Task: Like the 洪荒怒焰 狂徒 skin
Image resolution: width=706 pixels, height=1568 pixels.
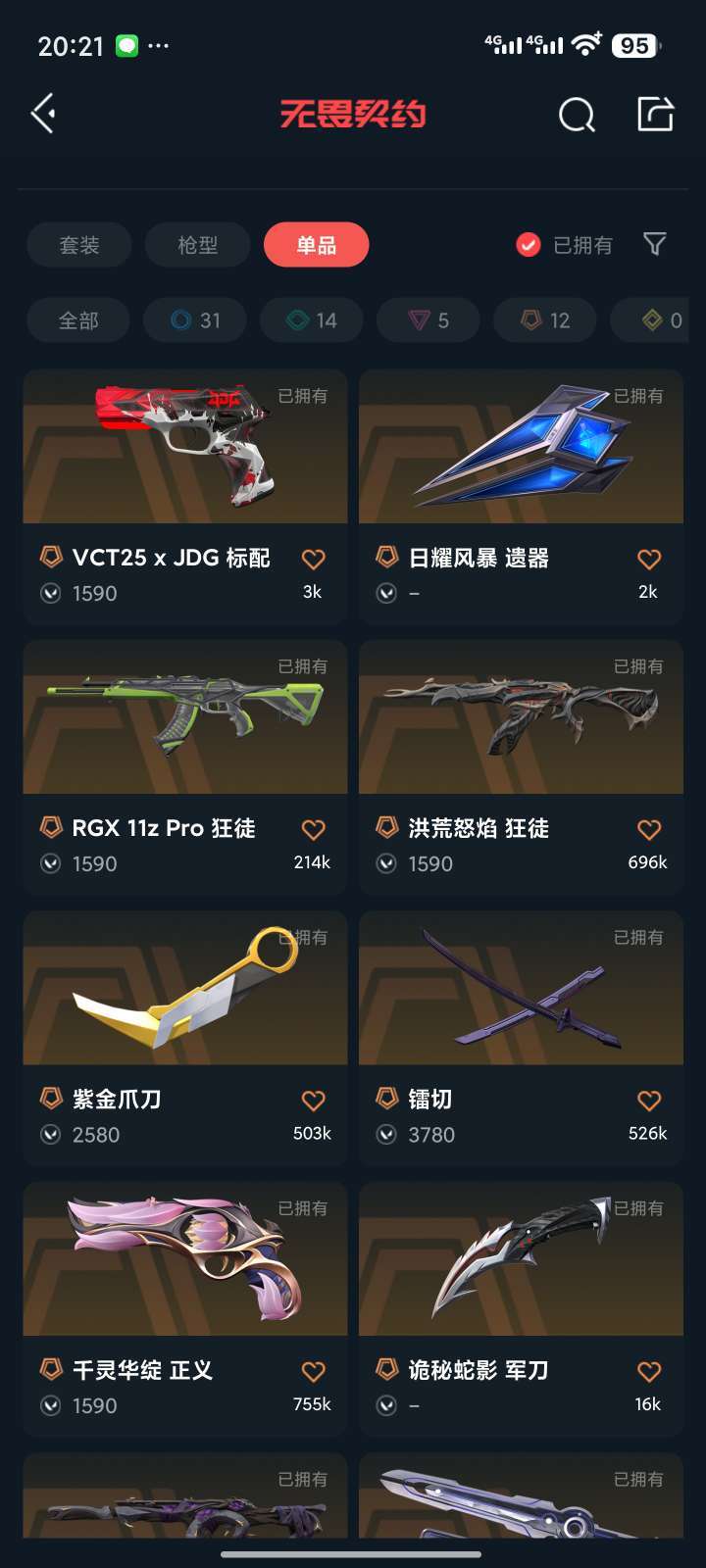Action: pyautogui.click(x=649, y=830)
